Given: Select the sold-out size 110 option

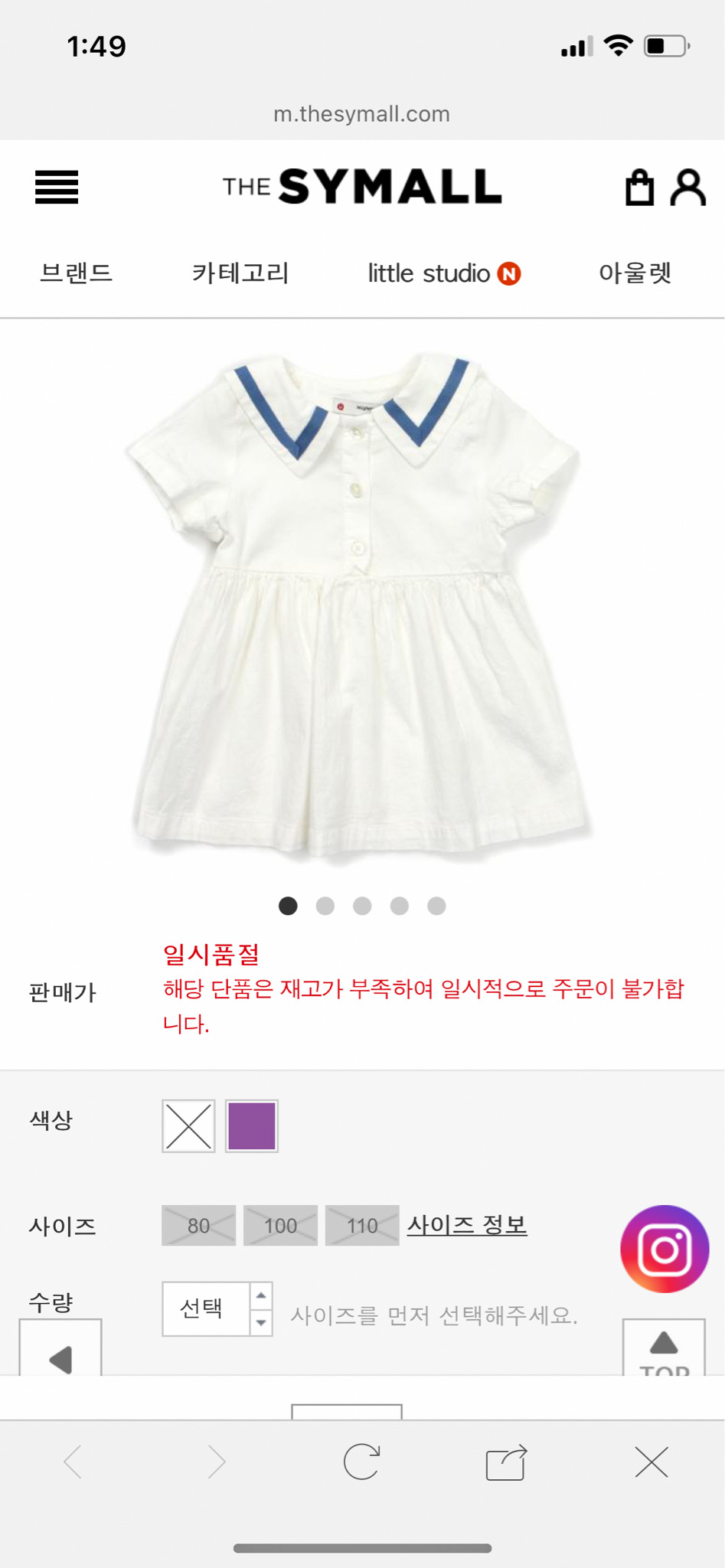Looking at the screenshot, I should coord(361,1225).
